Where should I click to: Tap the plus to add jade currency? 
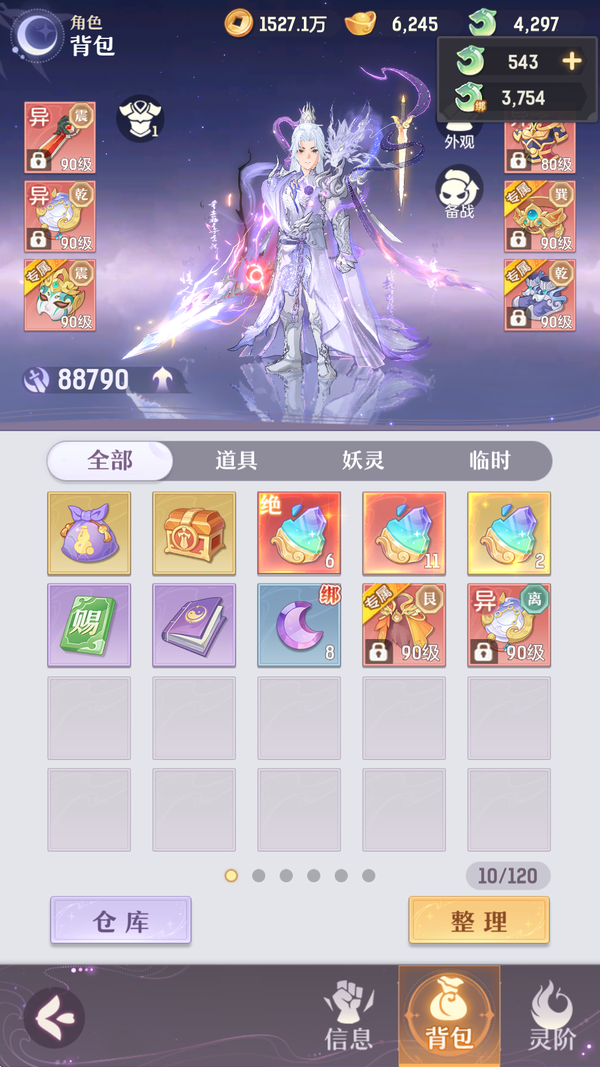(571, 61)
